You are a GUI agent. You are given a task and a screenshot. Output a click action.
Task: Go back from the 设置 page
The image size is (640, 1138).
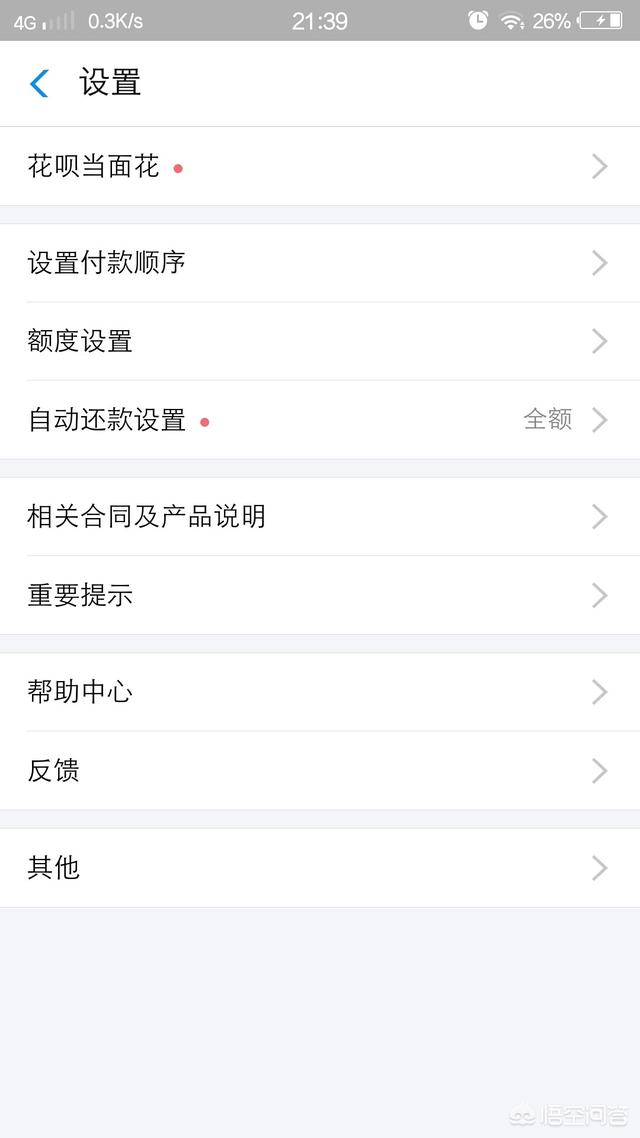39,83
